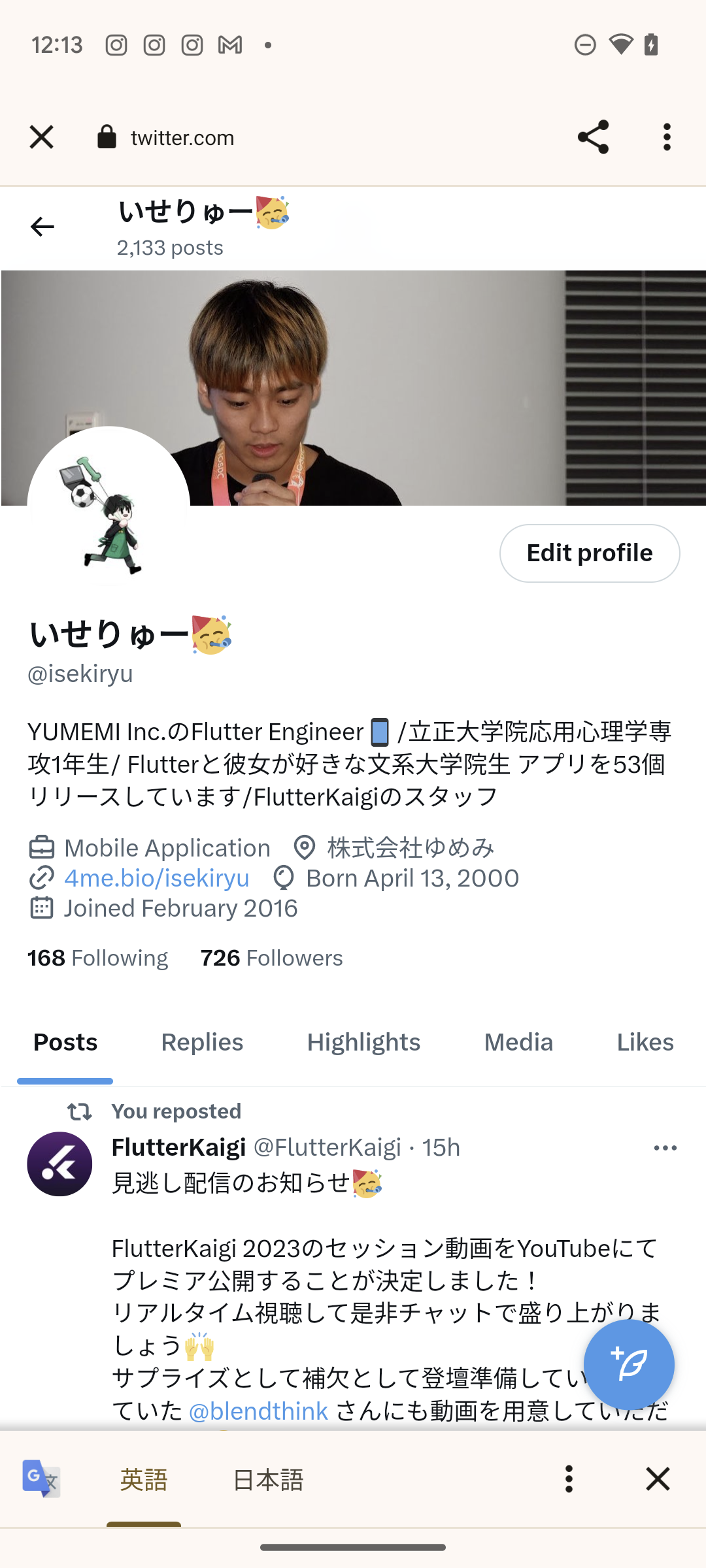
Task: Select 日本語 in the translate bar
Action: click(x=268, y=1480)
